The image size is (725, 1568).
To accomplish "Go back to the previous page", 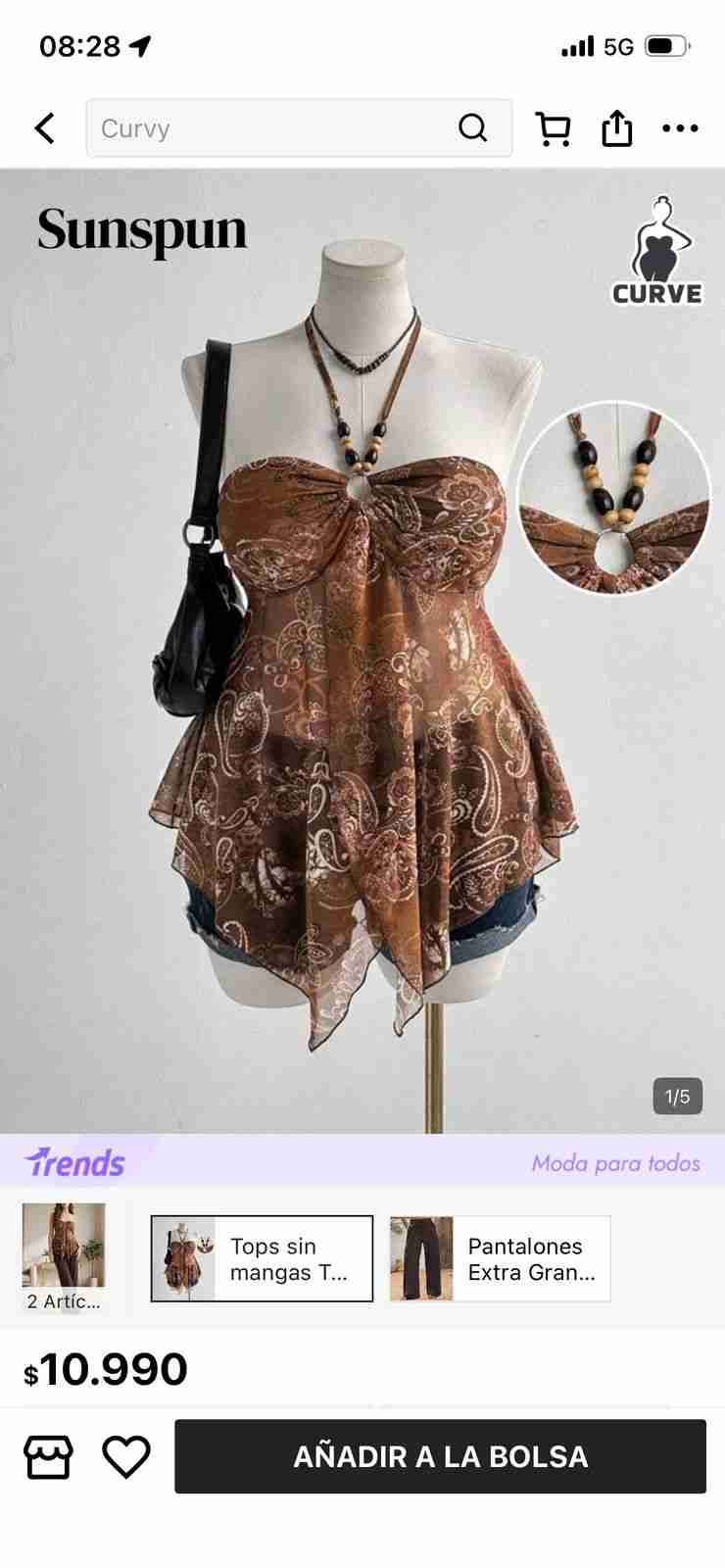I will pyautogui.click(x=45, y=128).
